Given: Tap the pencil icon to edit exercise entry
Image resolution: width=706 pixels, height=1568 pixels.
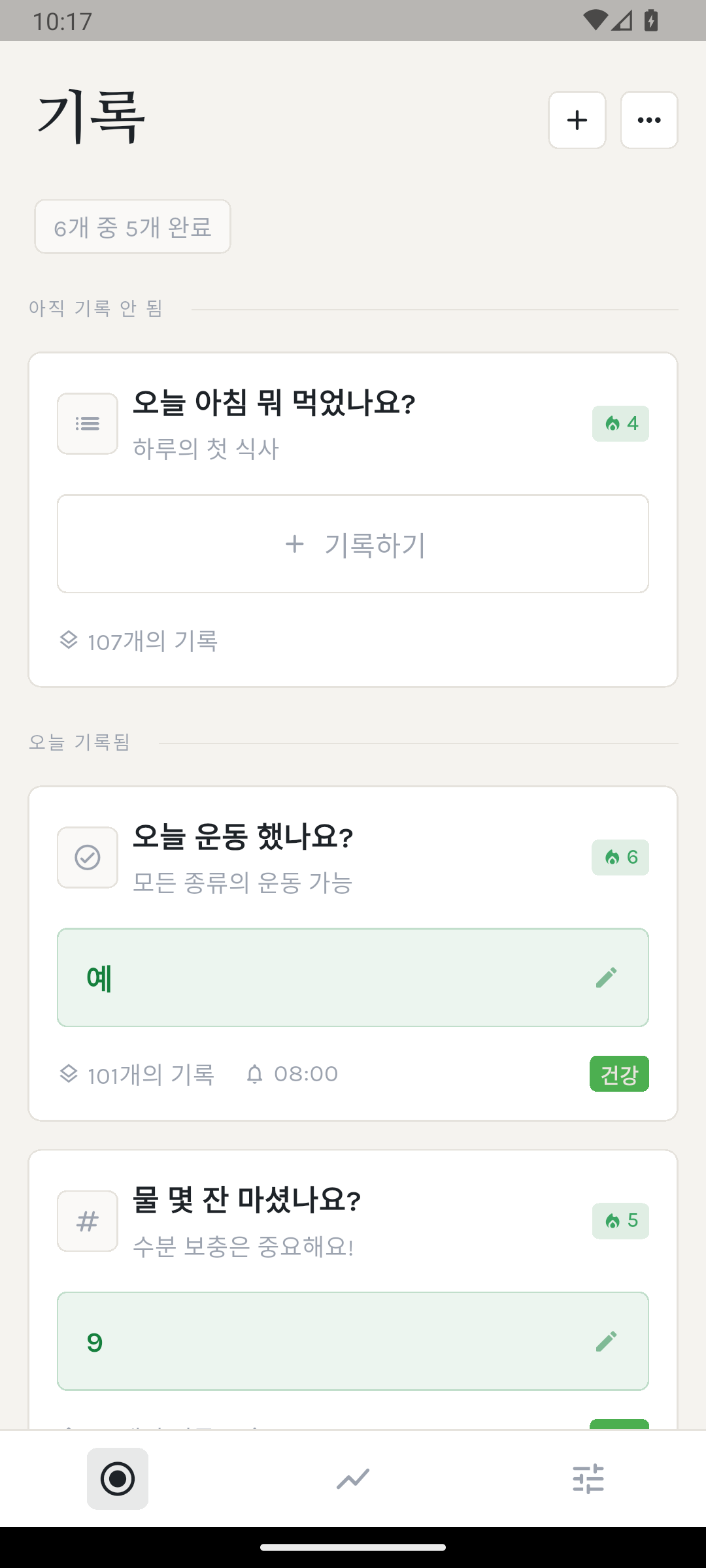Looking at the screenshot, I should [607, 976].
